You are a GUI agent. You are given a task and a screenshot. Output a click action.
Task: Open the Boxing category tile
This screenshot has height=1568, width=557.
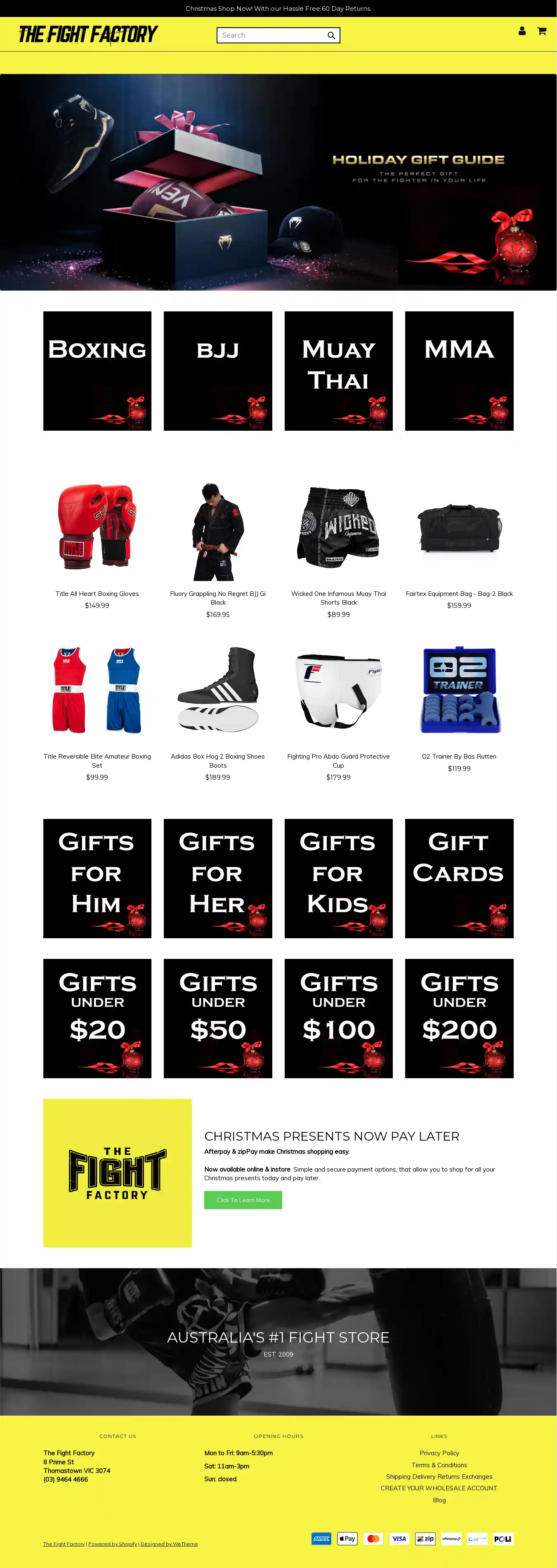click(x=97, y=371)
